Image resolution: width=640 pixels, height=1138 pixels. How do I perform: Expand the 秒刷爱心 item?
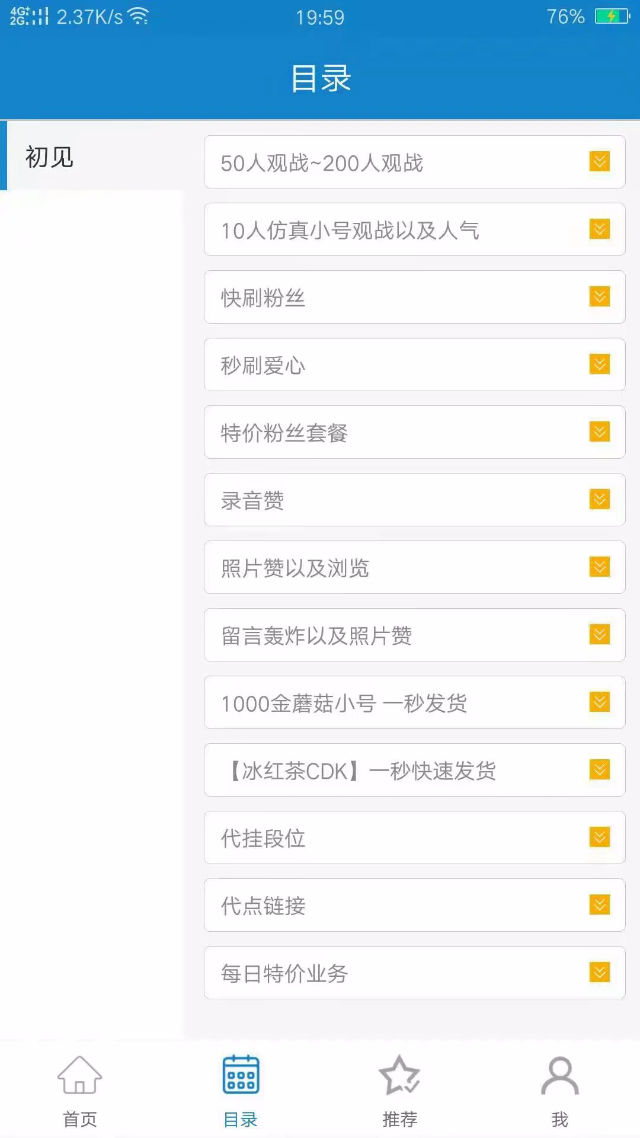click(x=414, y=365)
